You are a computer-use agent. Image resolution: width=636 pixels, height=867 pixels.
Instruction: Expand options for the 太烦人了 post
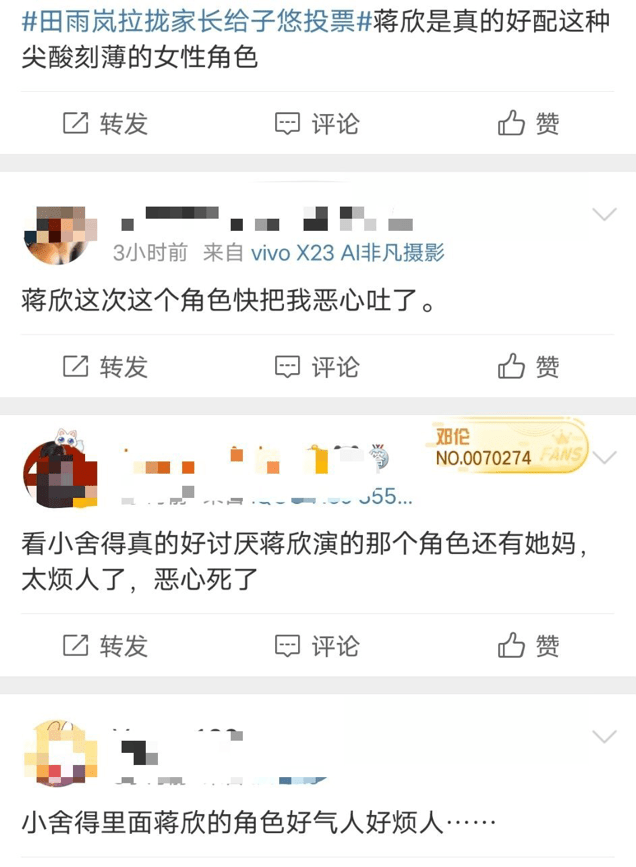(x=605, y=458)
